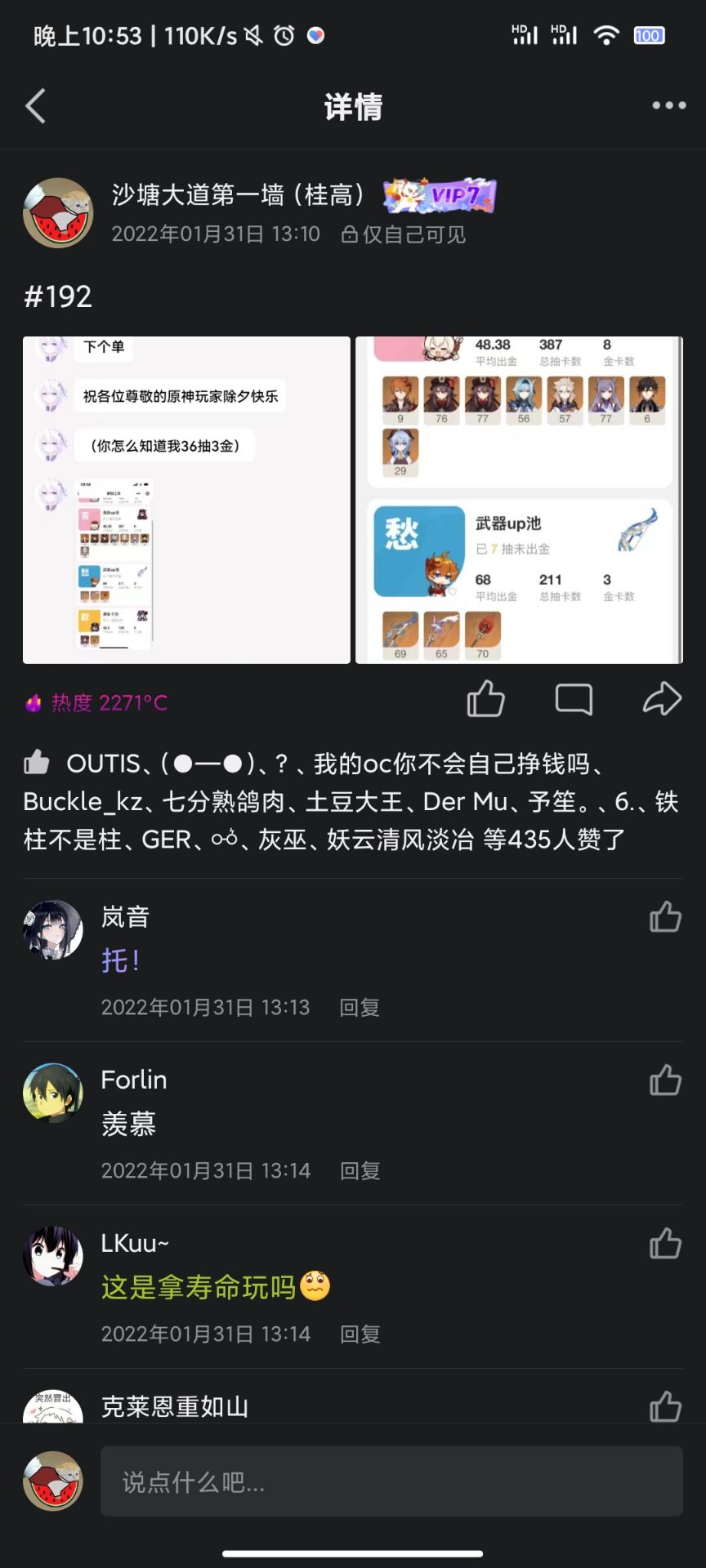
Task: Share the post using the arrow icon
Action: (664, 700)
